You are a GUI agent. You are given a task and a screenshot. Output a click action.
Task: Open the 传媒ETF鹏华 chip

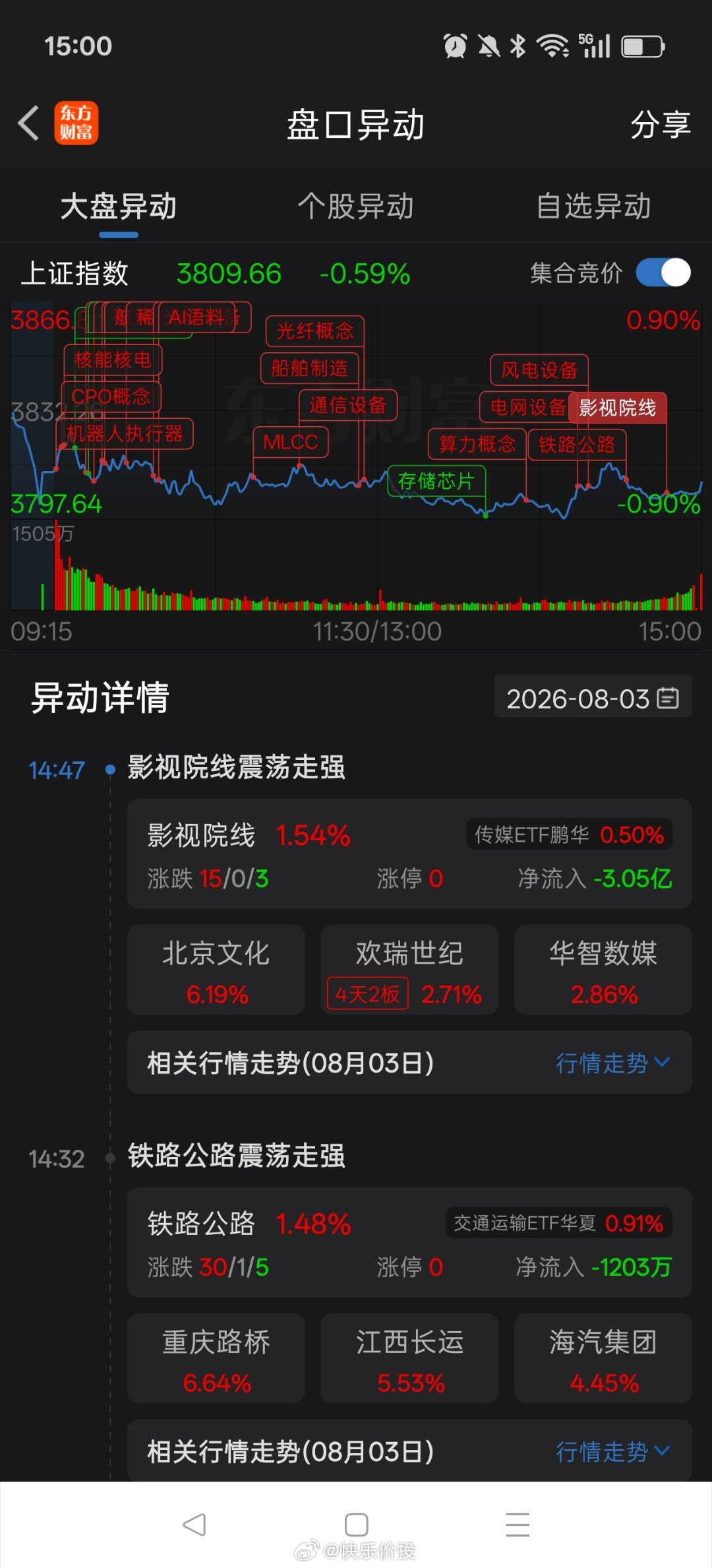(x=570, y=834)
